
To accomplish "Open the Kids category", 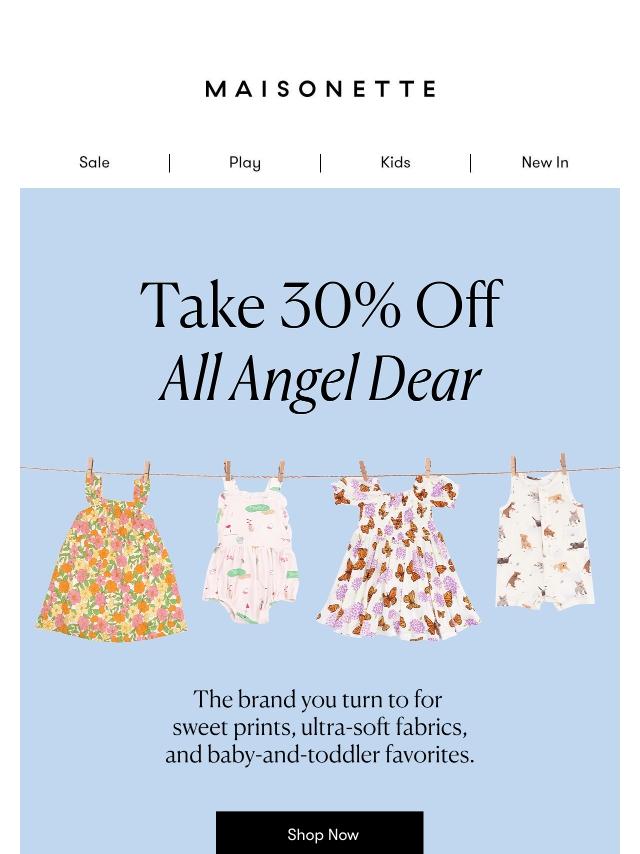I will (x=395, y=162).
